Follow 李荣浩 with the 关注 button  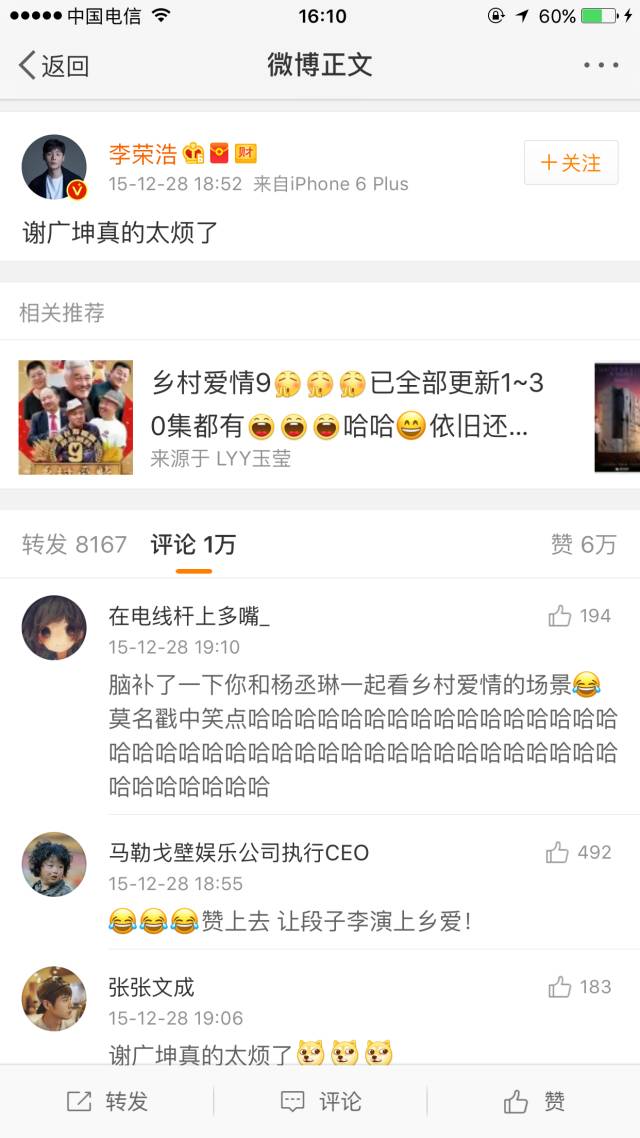tap(571, 163)
